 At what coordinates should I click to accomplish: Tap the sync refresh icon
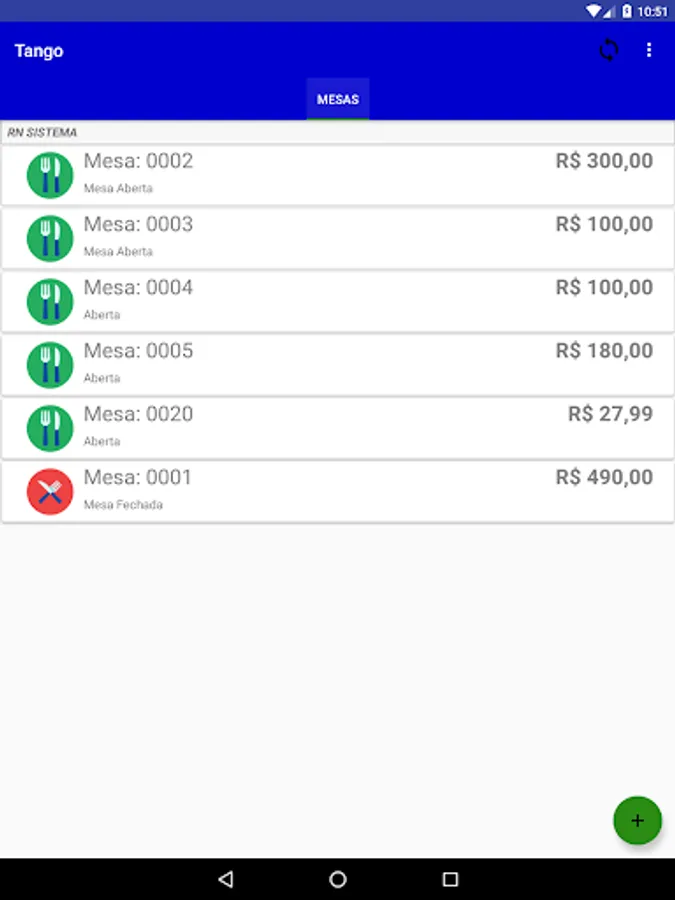point(608,50)
